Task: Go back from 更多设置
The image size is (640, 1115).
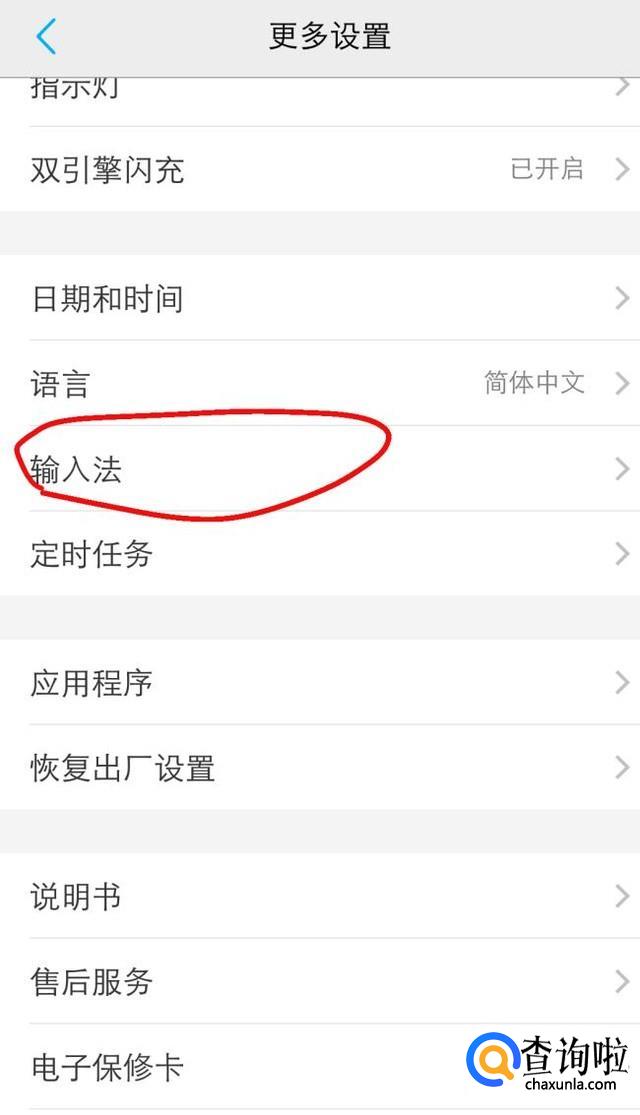Action: pos(46,37)
